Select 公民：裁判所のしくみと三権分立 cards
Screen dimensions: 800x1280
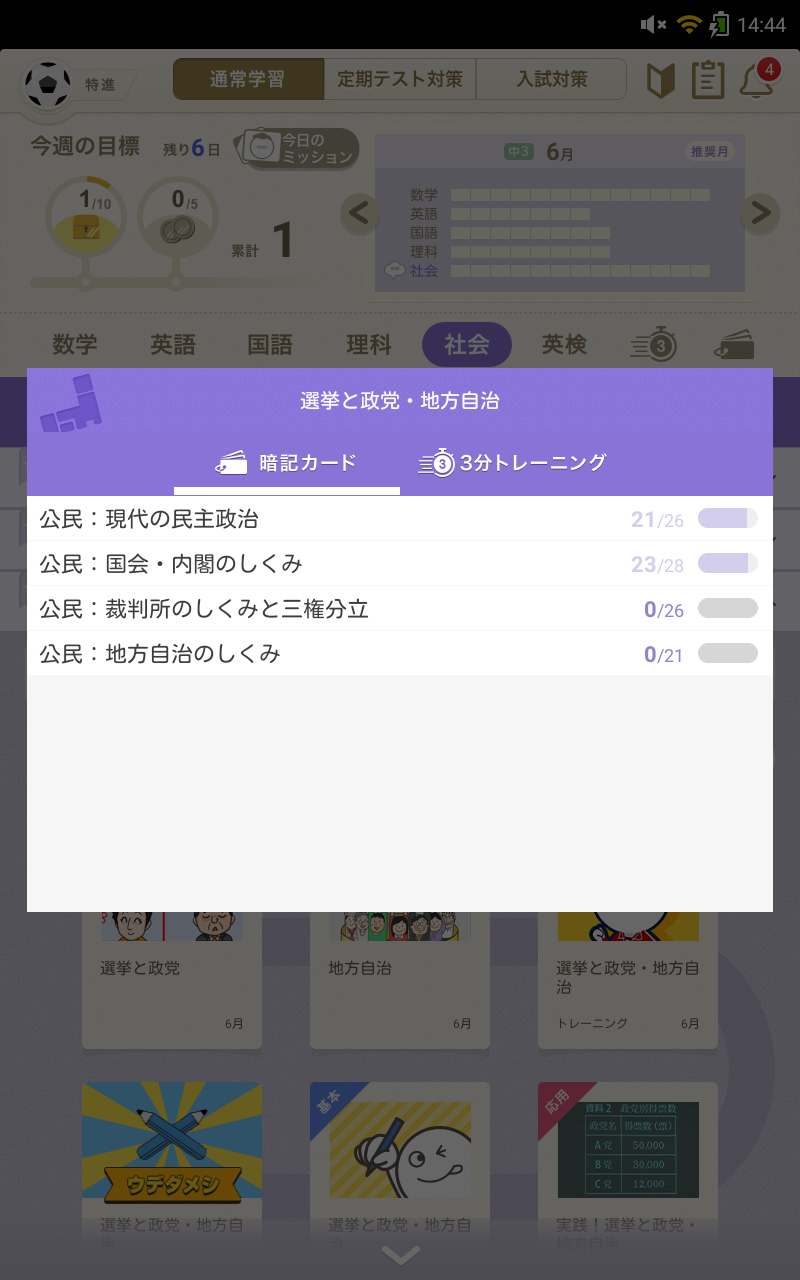[x=399, y=609]
